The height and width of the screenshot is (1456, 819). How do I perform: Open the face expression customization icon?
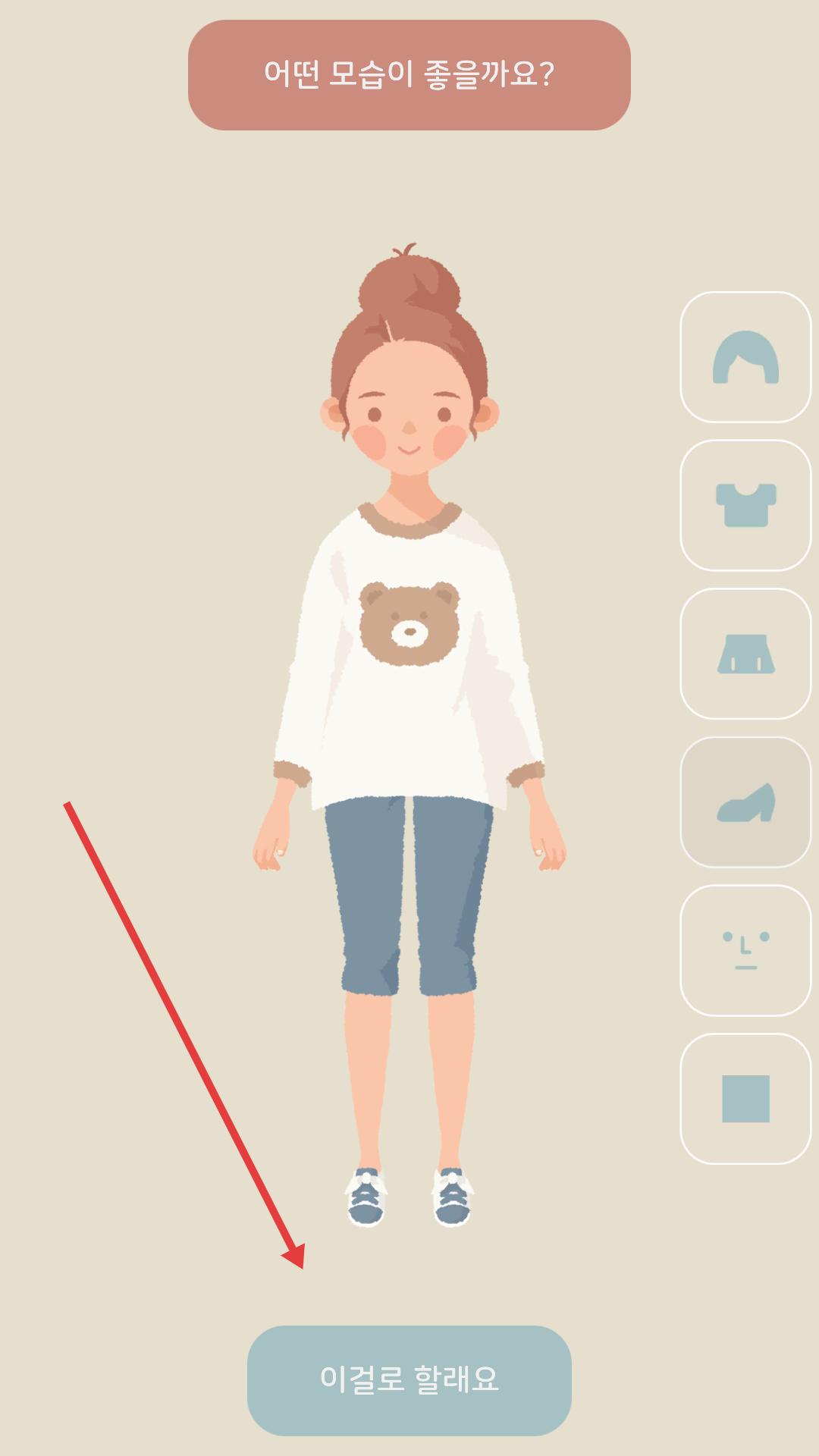(745, 950)
